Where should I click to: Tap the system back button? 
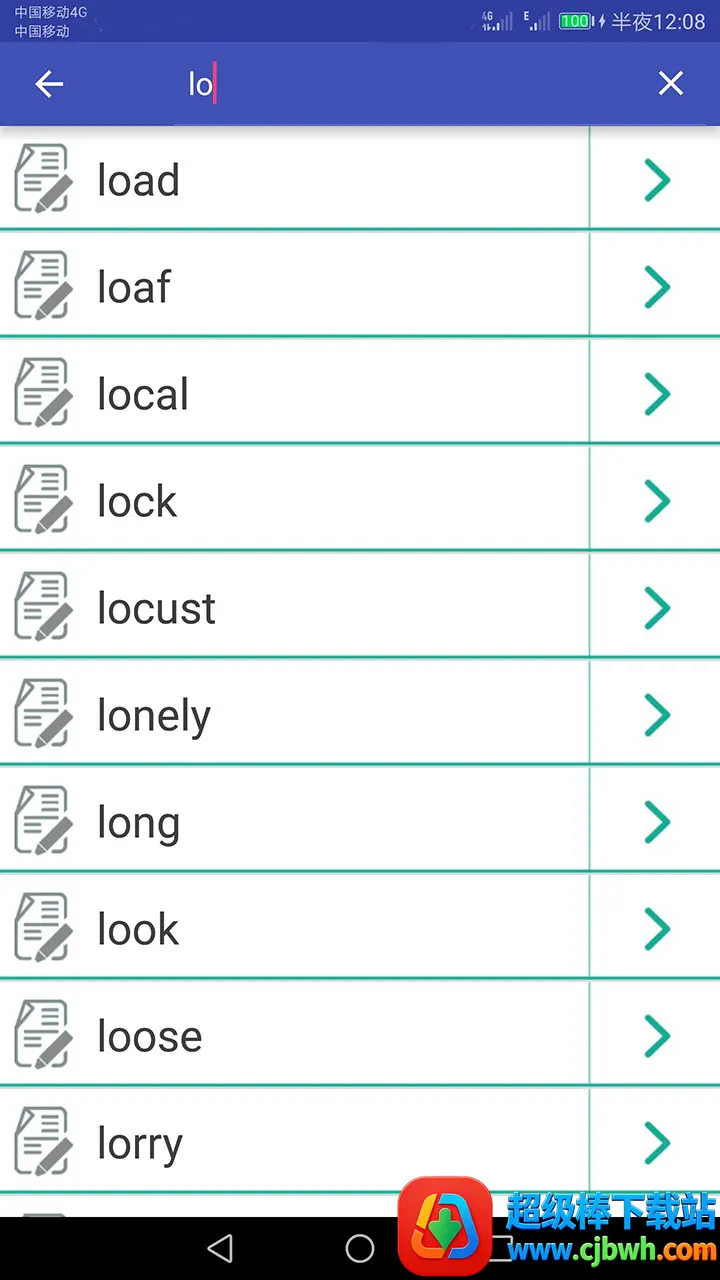220,1248
